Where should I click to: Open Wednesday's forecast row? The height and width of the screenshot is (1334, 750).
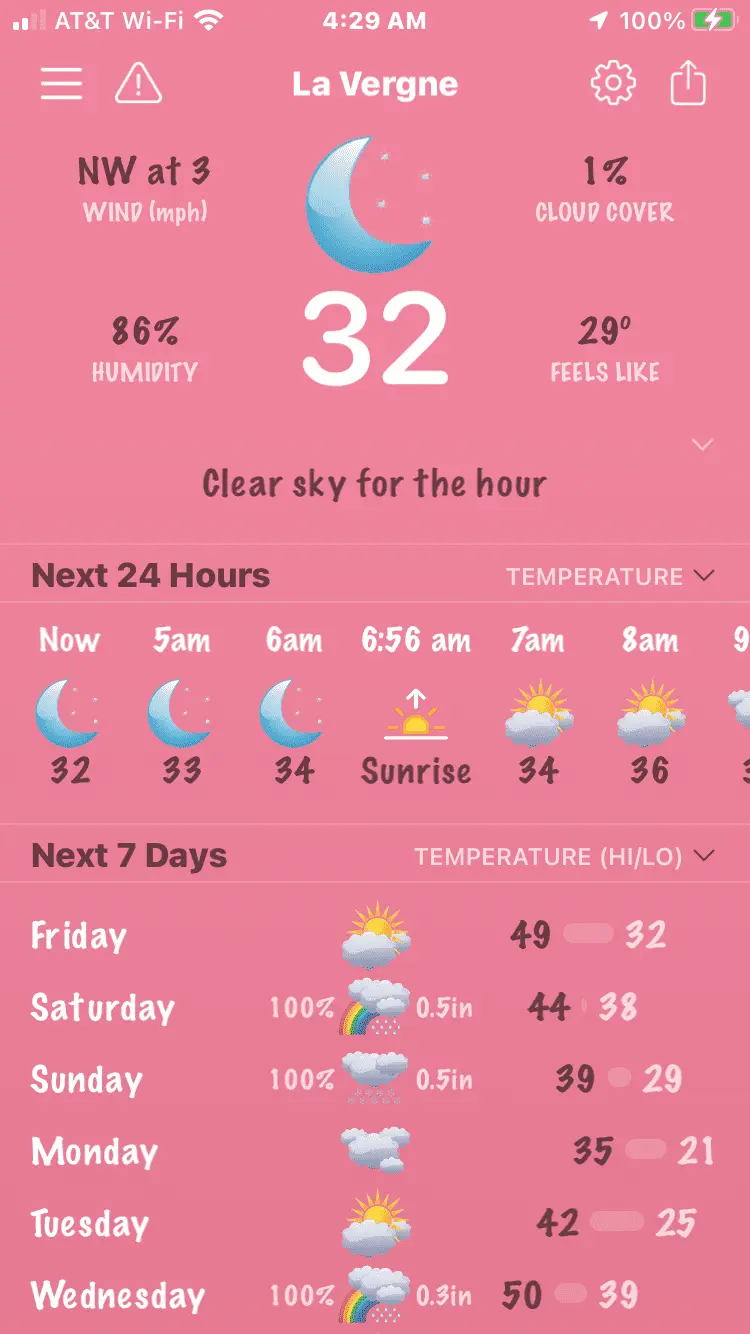point(375,1296)
